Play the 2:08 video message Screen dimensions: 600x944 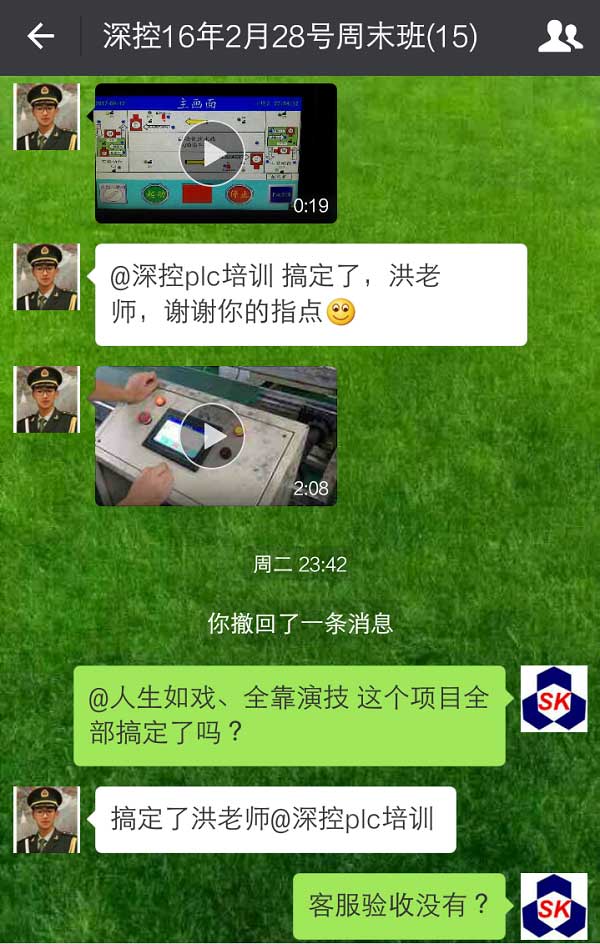[212, 436]
